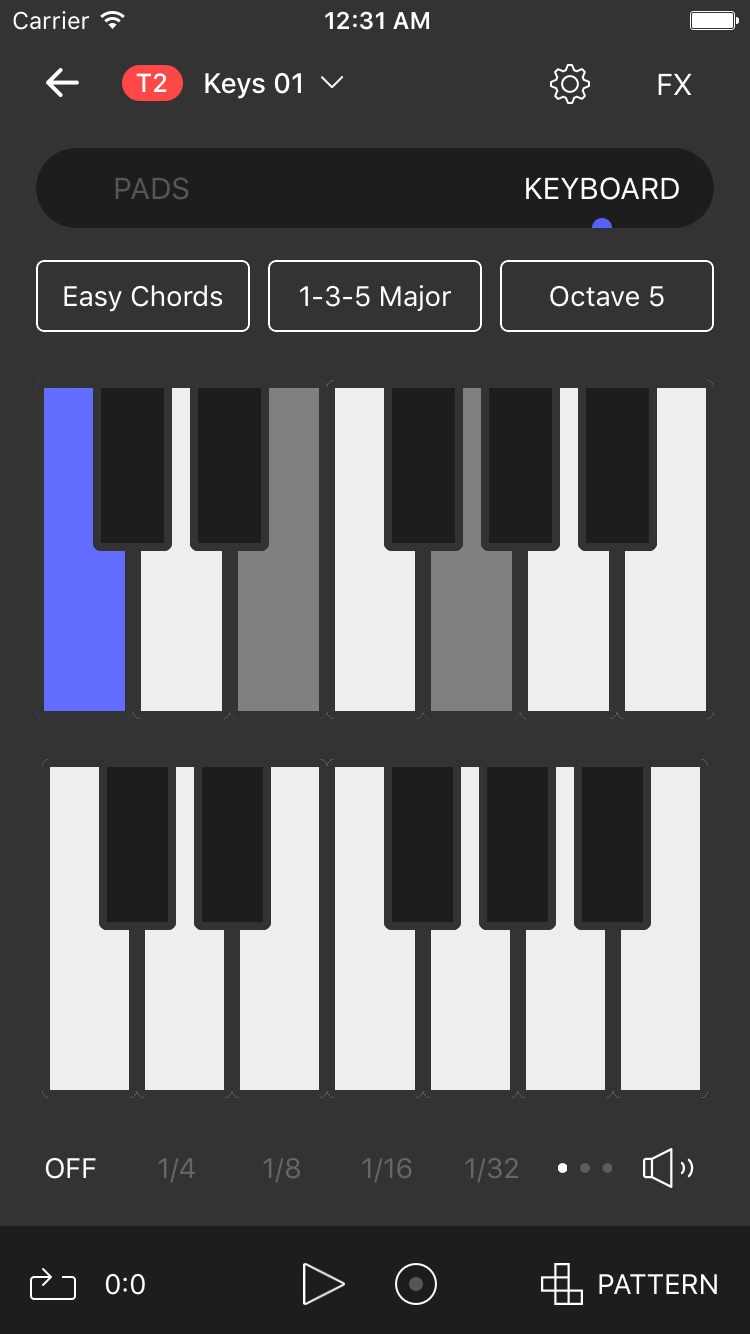Tap the Easy Chords button

tap(143, 296)
